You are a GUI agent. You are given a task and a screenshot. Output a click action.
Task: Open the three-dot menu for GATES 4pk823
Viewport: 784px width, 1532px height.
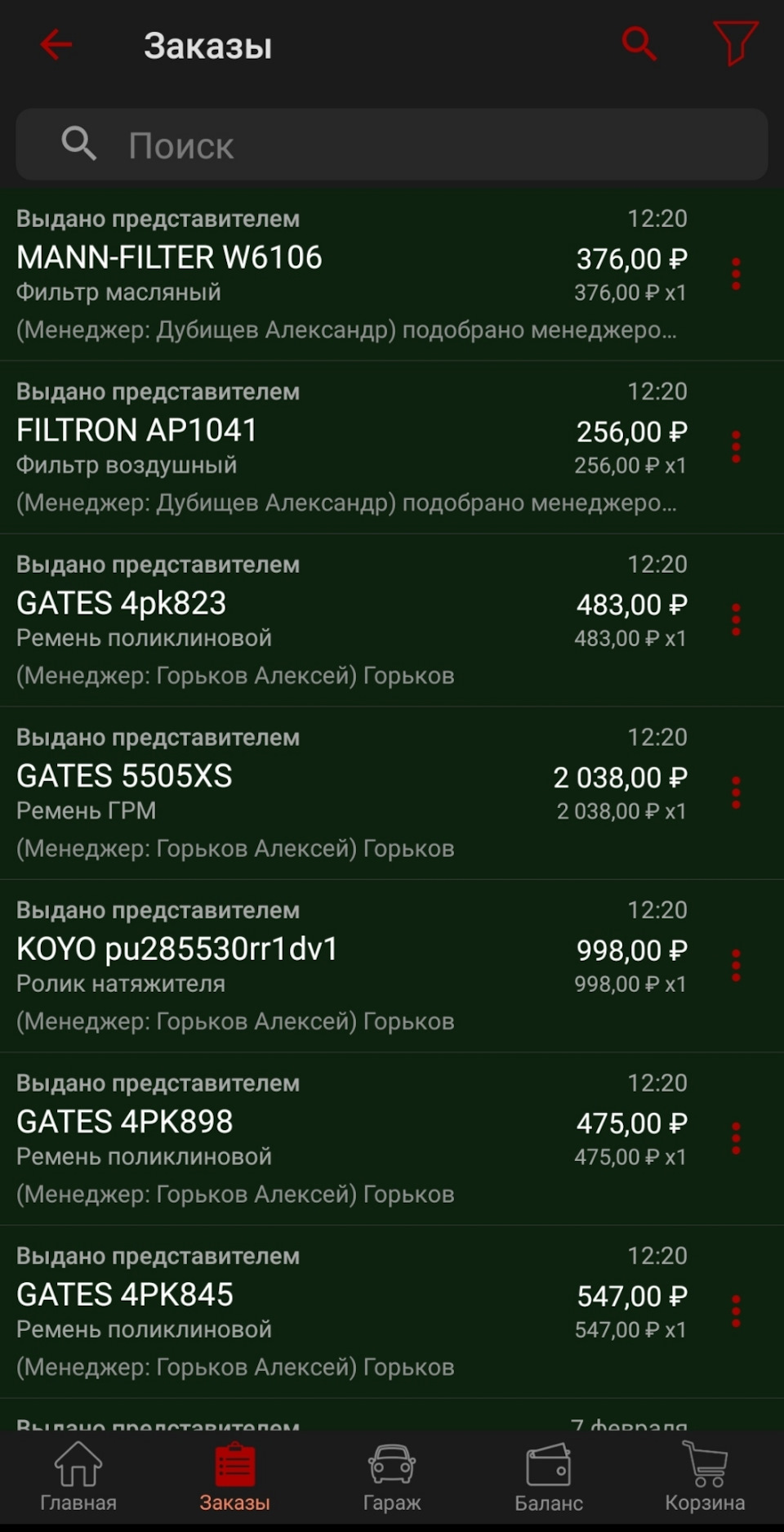[736, 621]
